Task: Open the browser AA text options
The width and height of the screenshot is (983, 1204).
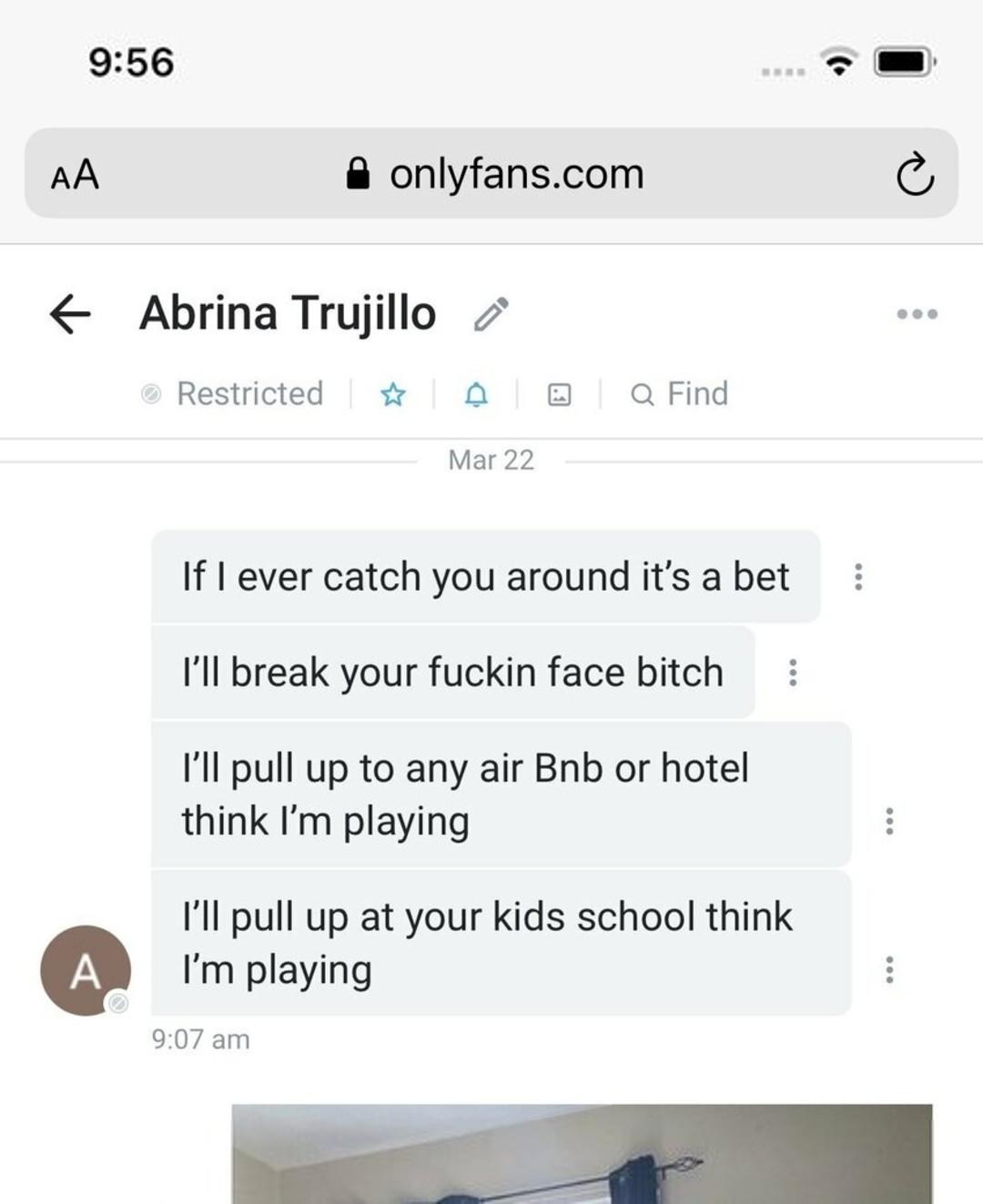Action: [x=75, y=174]
